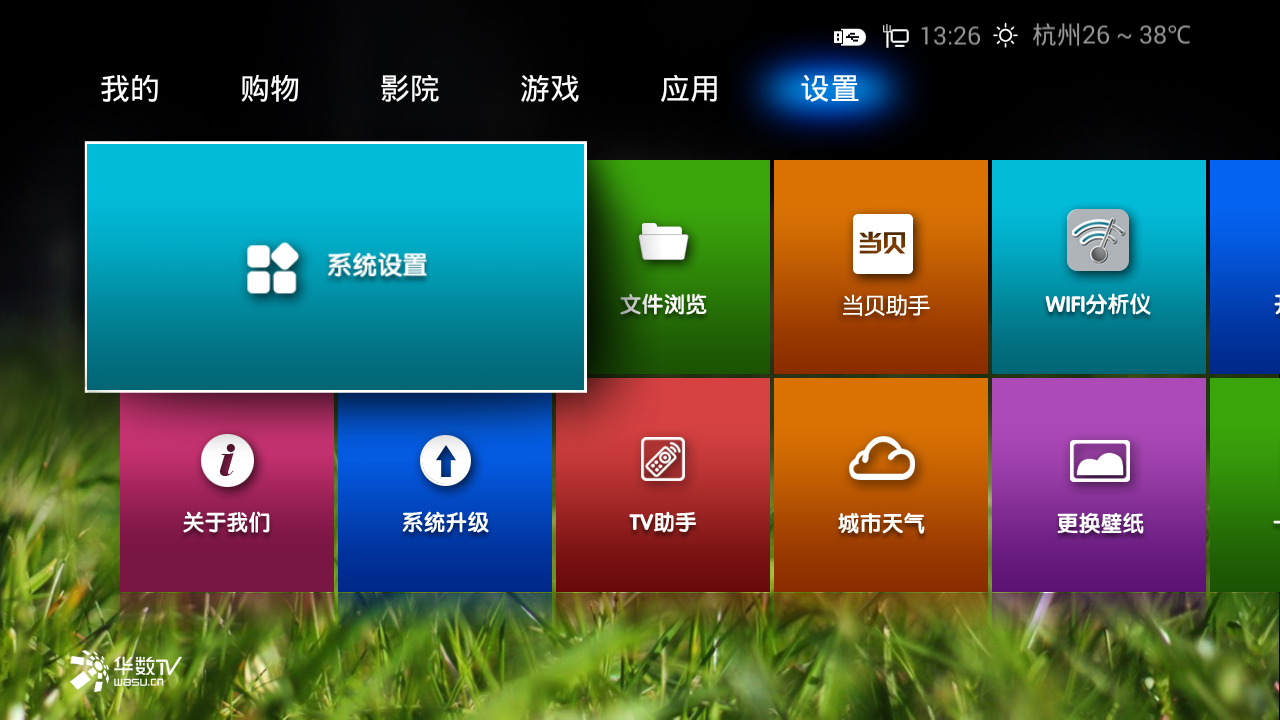Open the 系统升级 system update tile
The height and width of the screenshot is (720, 1280).
[445, 485]
